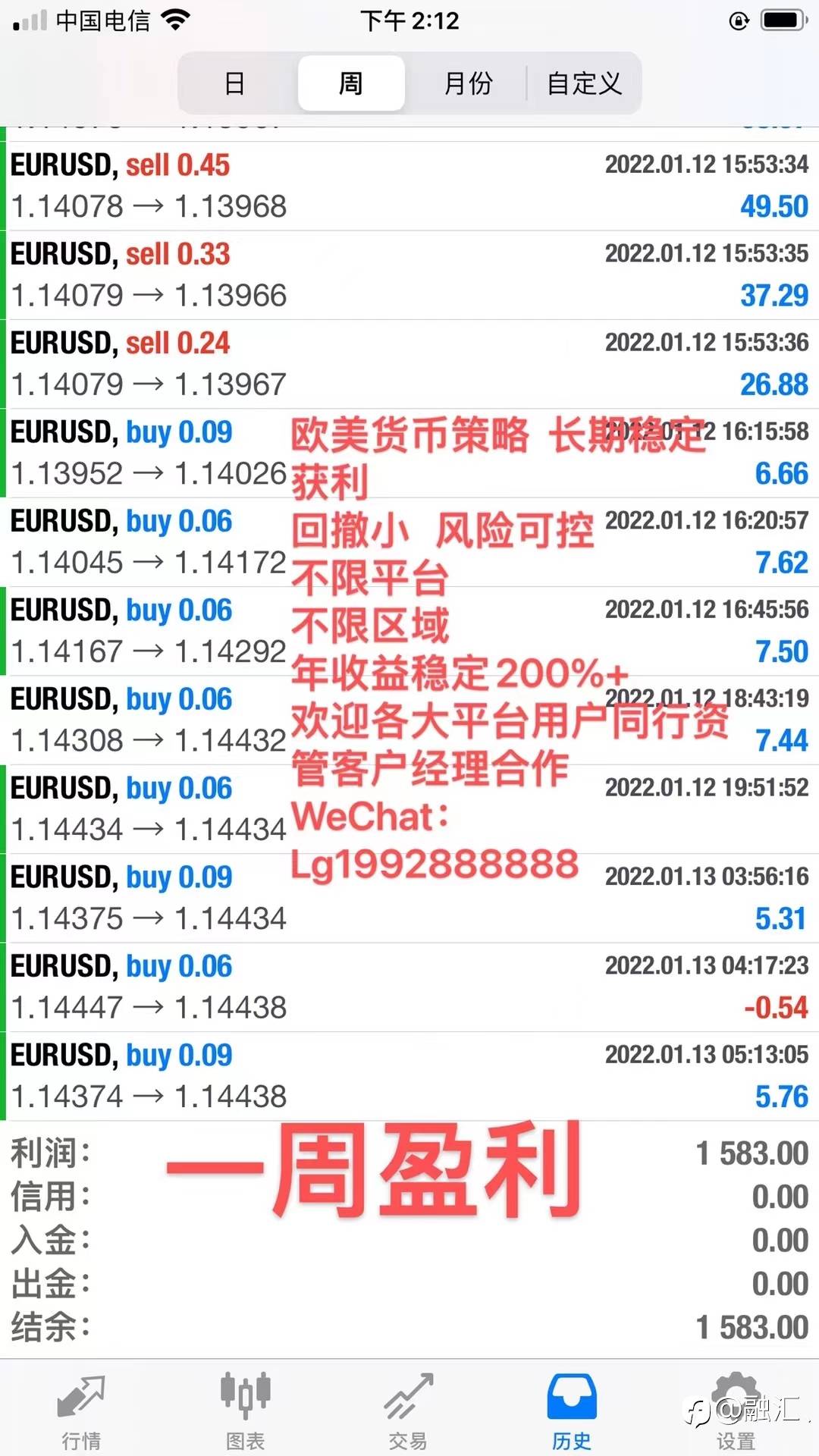
Task: Switch to the 日 period filter
Action: 235,83
